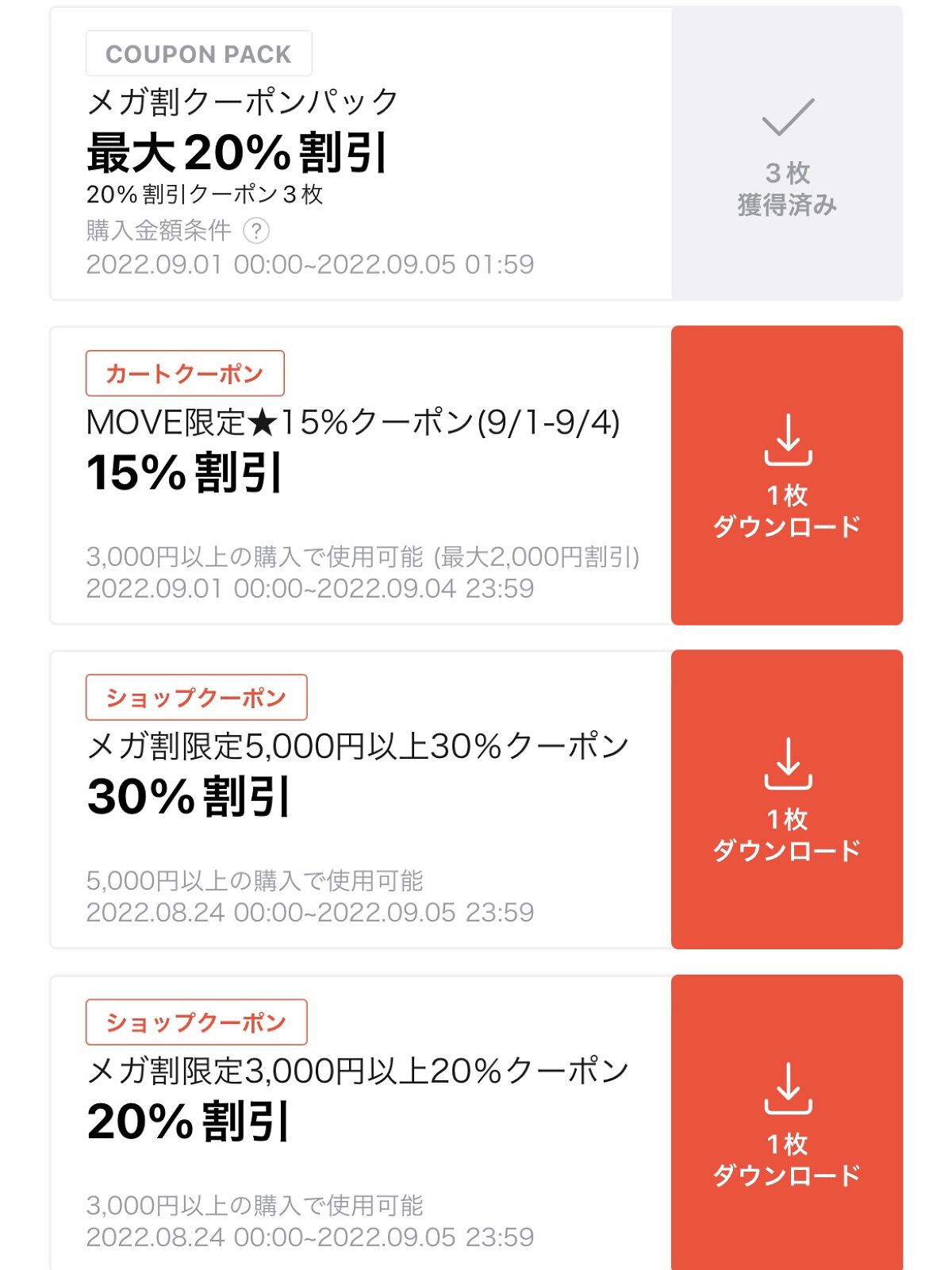Image resolution: width=952 pixels, height=1270 pixels.
Task: Expand the COUPON PACK details section
Action: (357, 151)
